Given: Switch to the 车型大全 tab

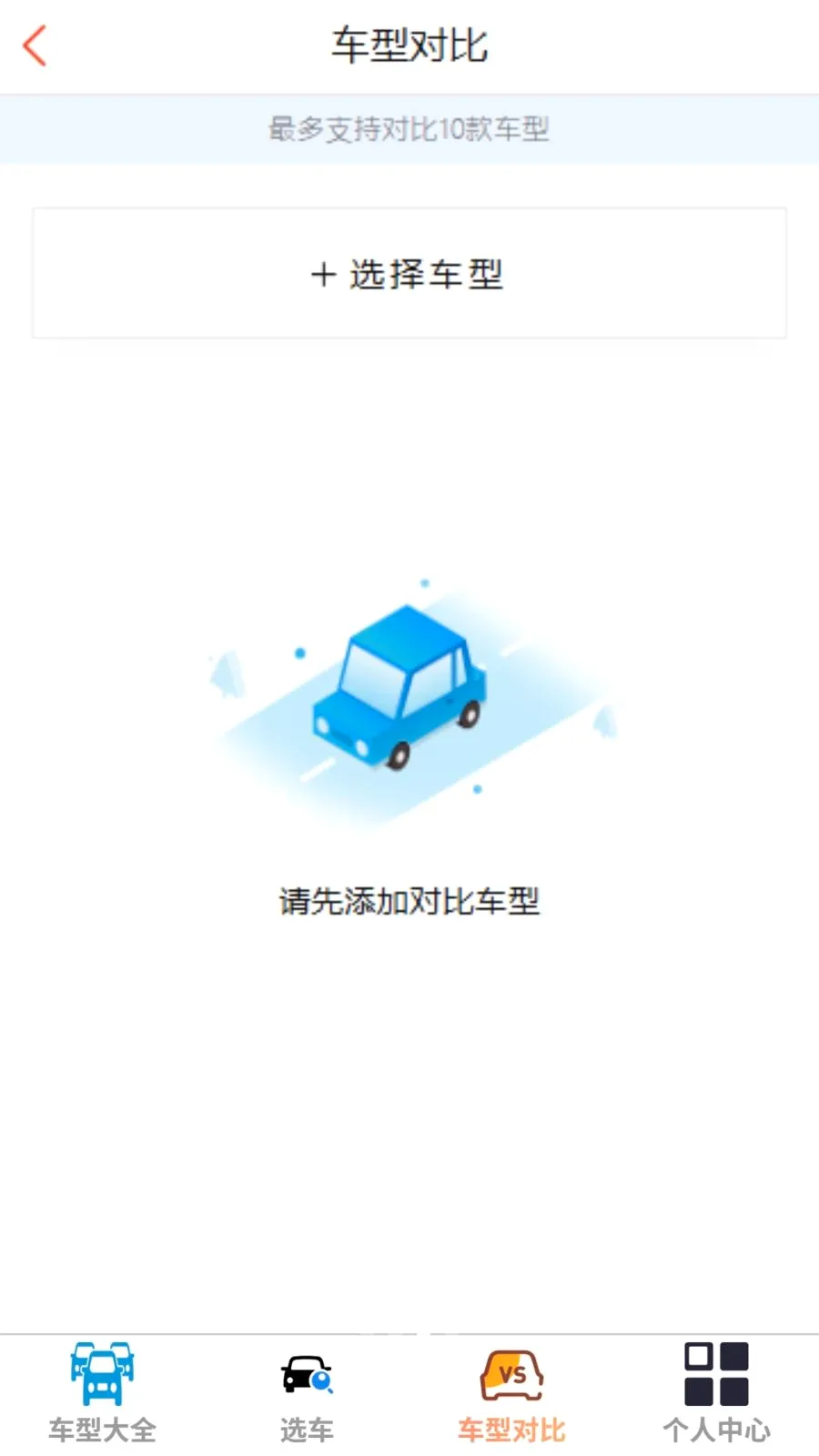Looking at the screenshot, I should click(102, 1393).
